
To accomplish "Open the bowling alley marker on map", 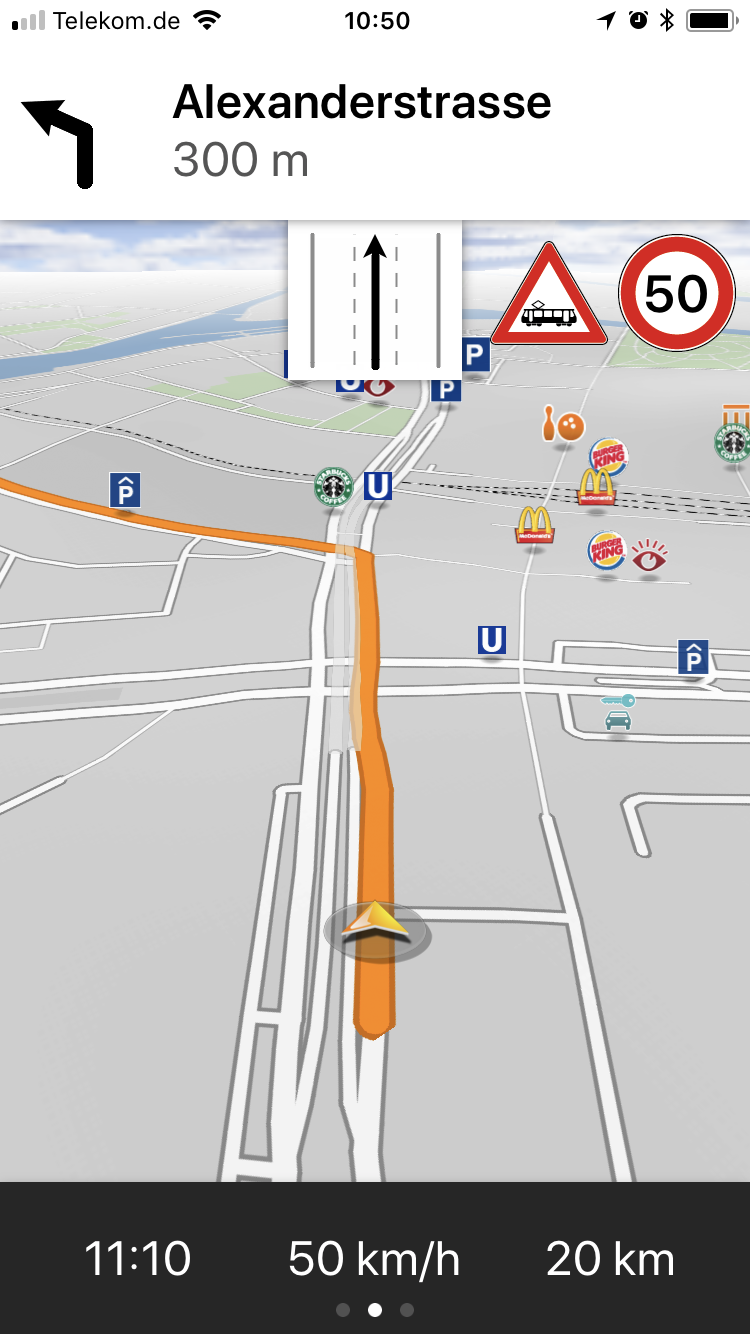I will coord(563,424).
